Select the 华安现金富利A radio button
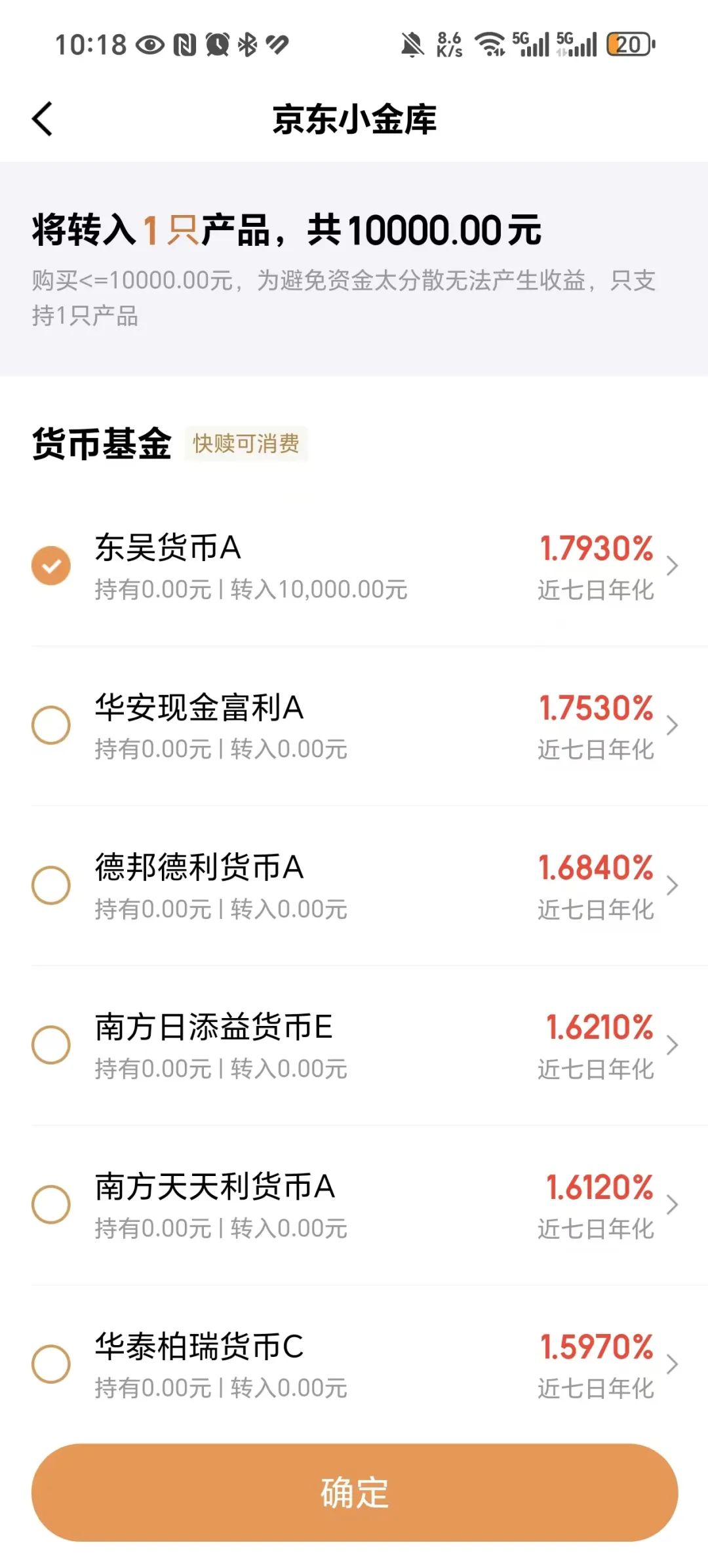This screenshot has height=1568, width=708. tap(51, 725)
